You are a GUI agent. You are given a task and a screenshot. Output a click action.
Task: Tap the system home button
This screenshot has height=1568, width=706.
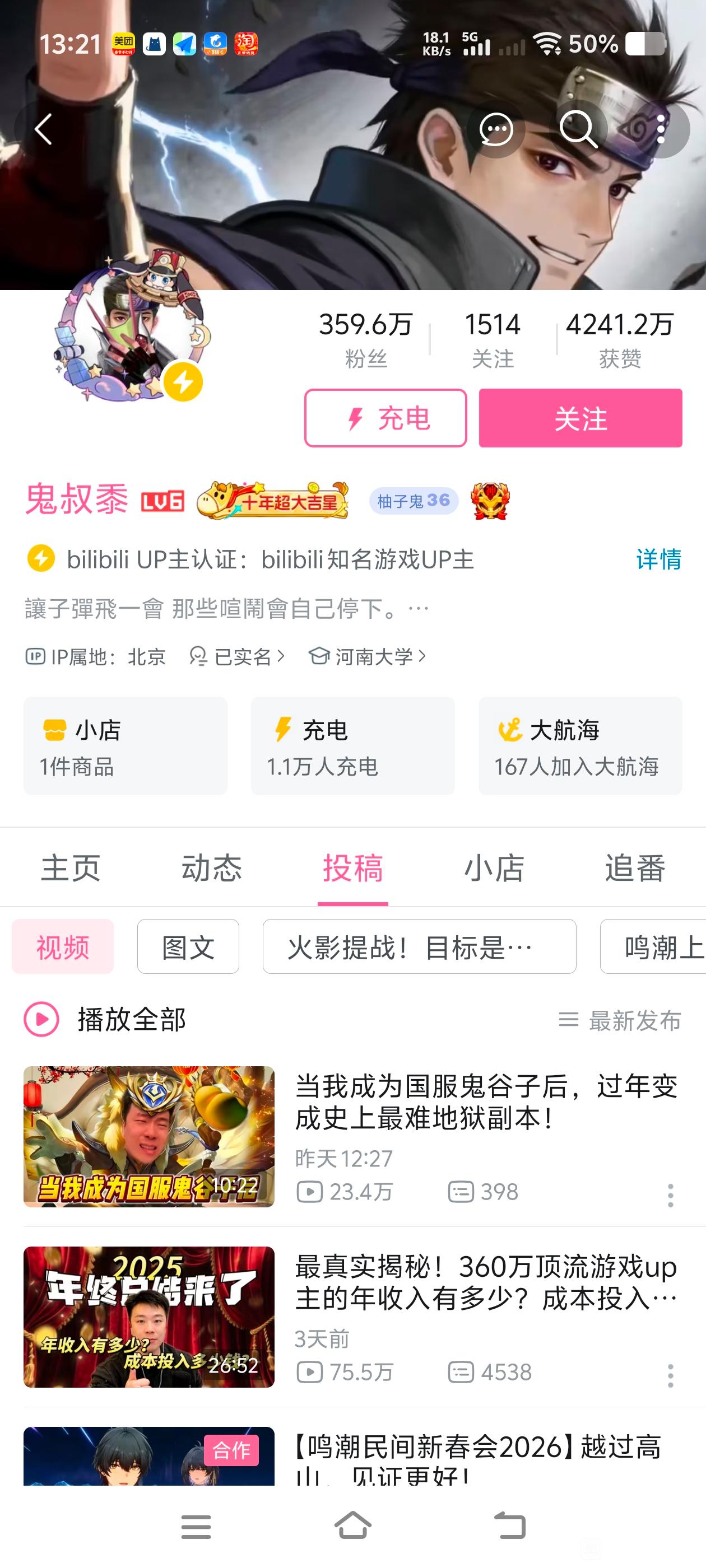coord(352,1527)
